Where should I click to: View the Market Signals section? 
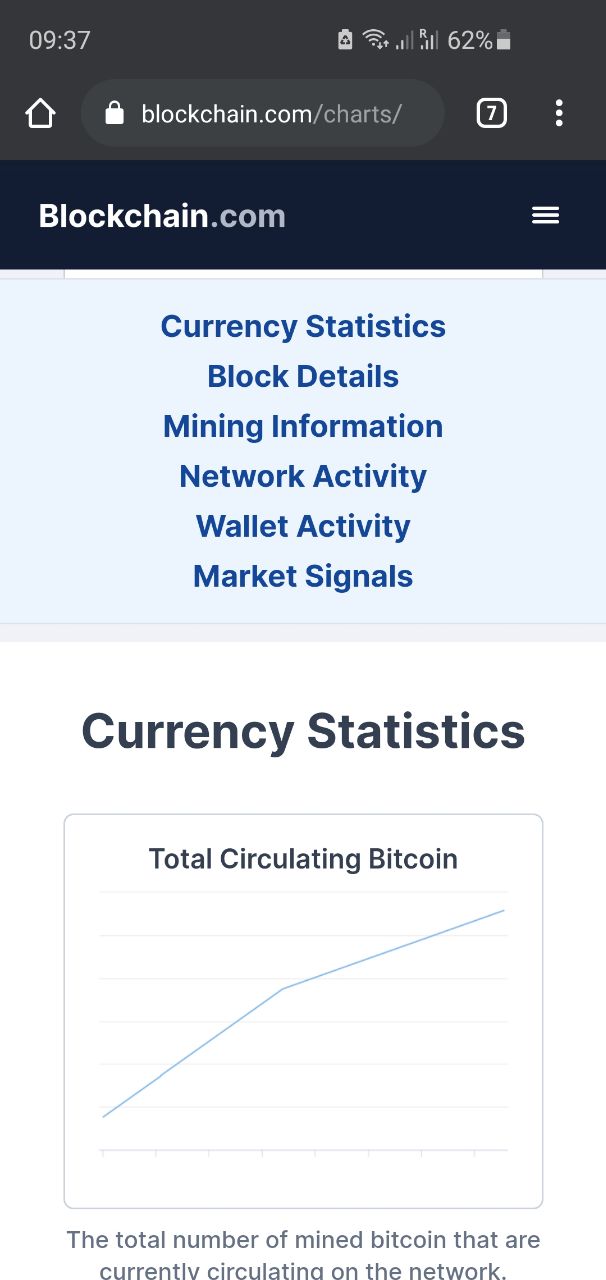(303, 577)
